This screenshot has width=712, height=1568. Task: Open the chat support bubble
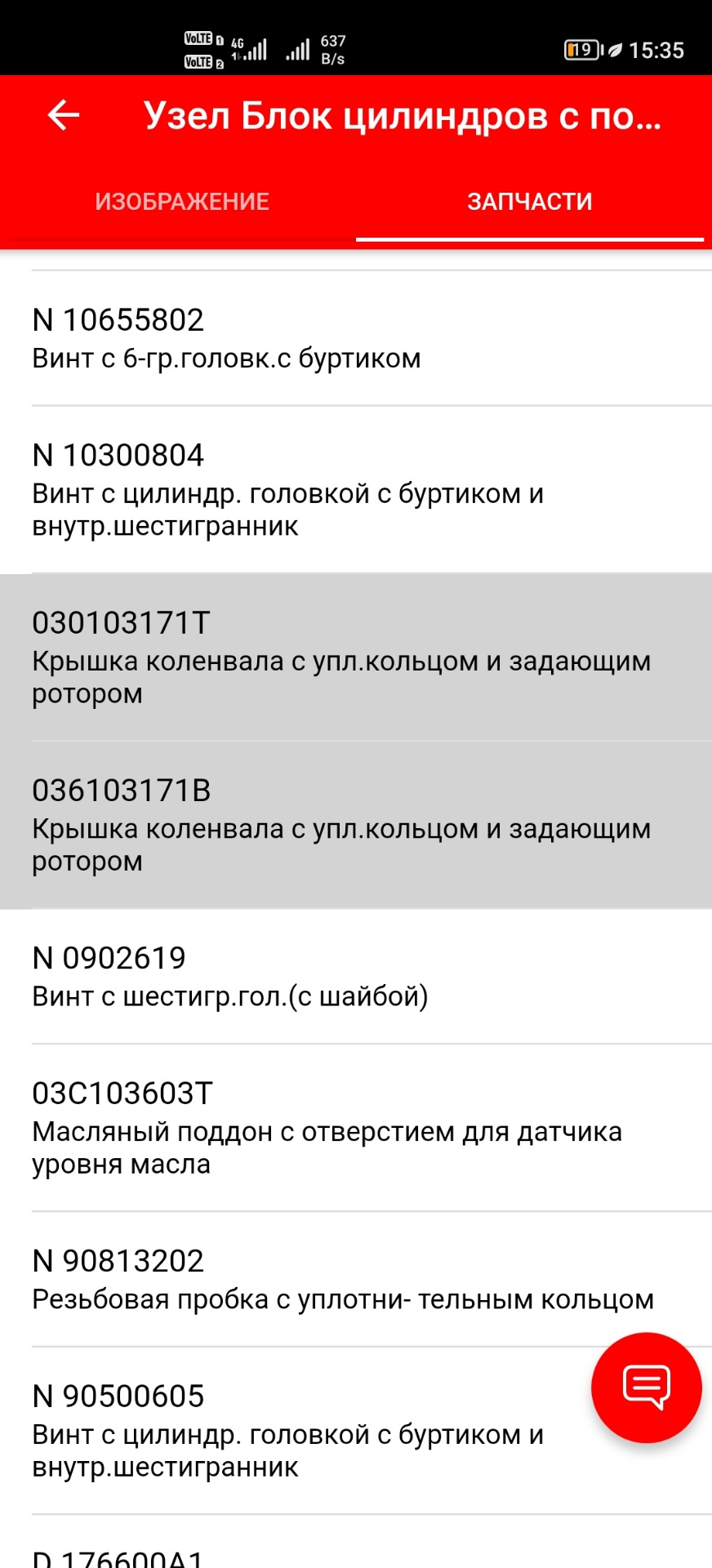[645, 1388]
